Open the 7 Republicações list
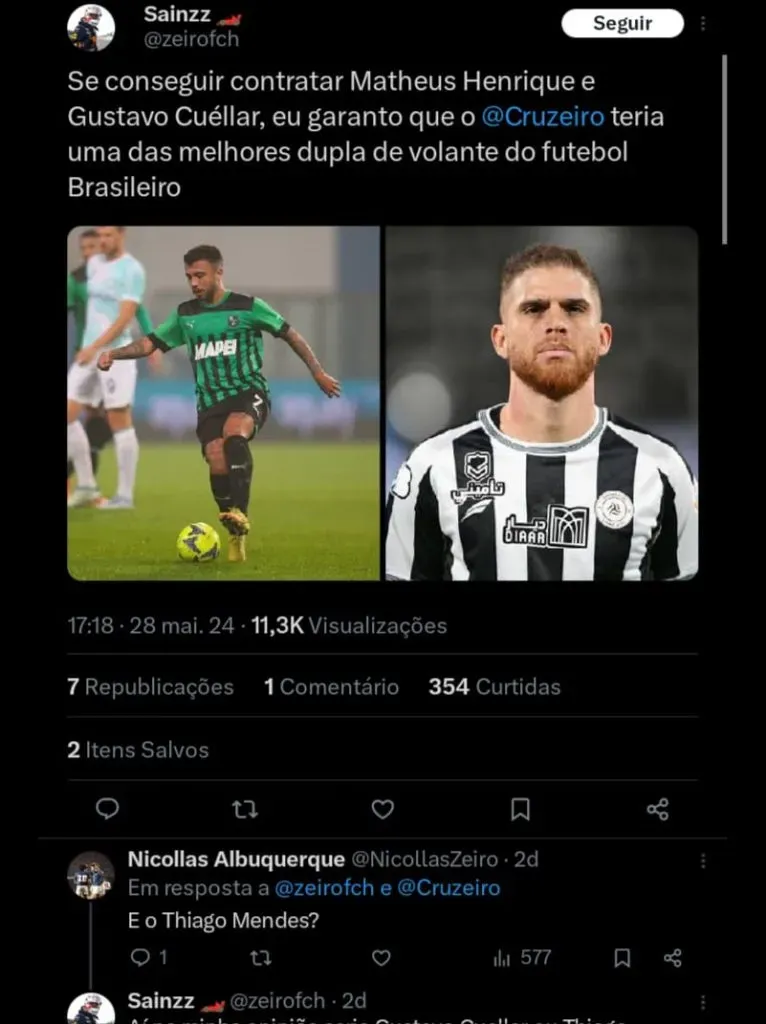766x1024 pixels. pos(150,687)
